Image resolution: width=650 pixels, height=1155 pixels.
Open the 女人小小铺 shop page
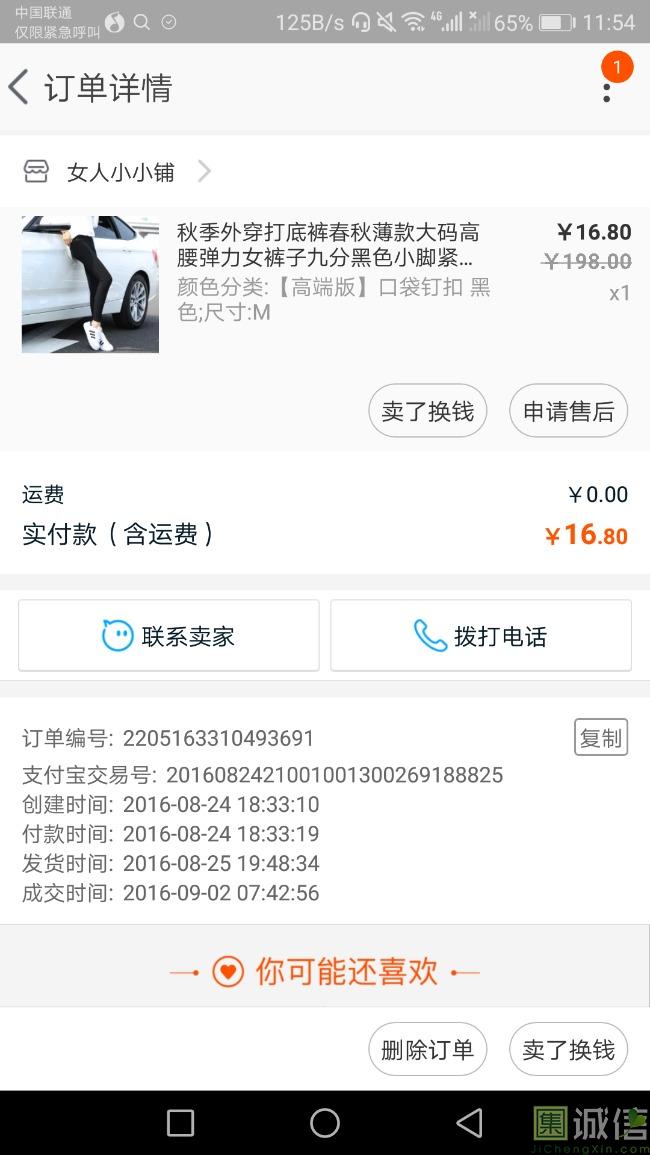pyautogui.click(x=120, y=172)
